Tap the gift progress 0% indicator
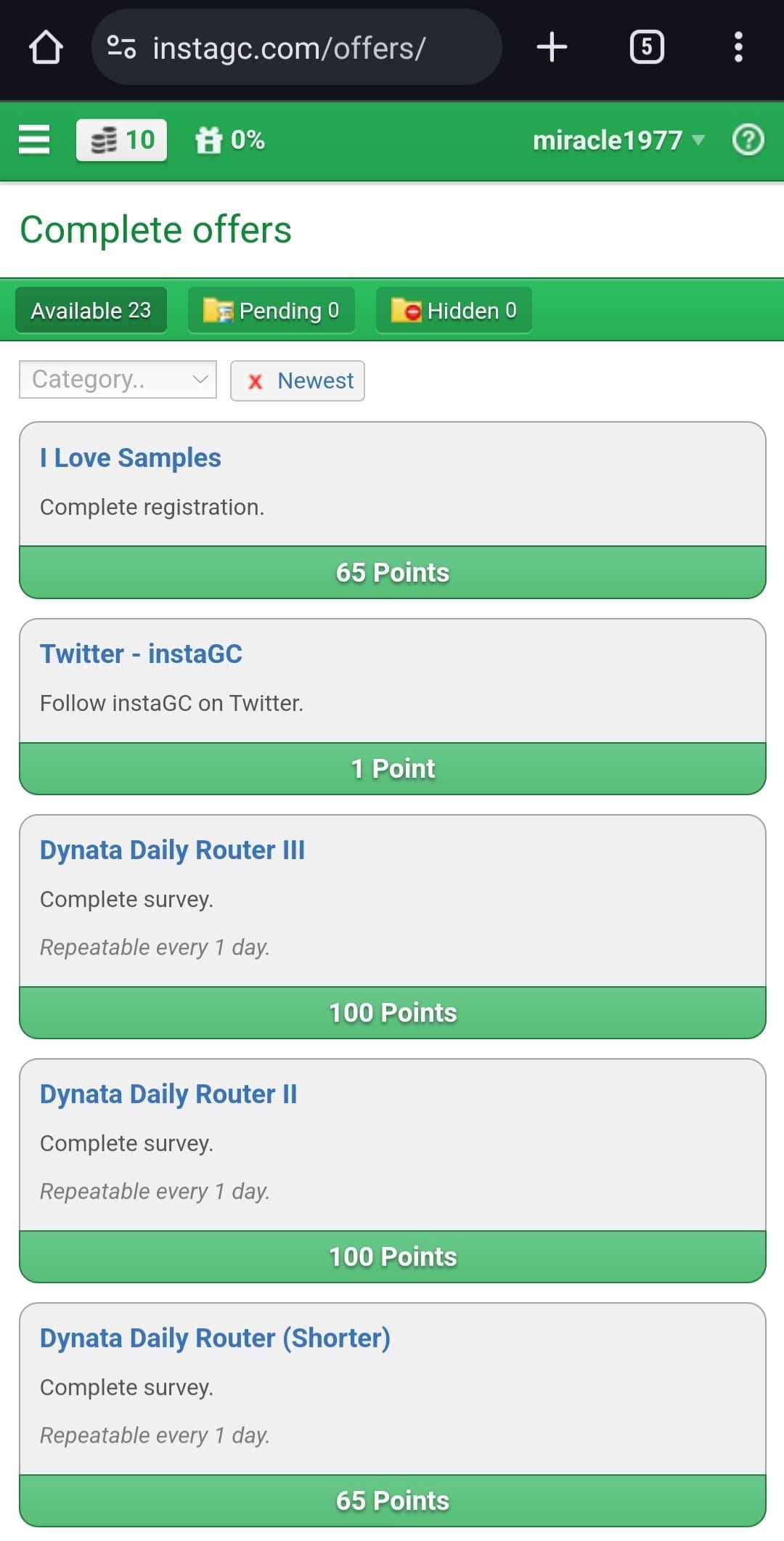This screenshot has height=1541, width=784. click(230, 140)
